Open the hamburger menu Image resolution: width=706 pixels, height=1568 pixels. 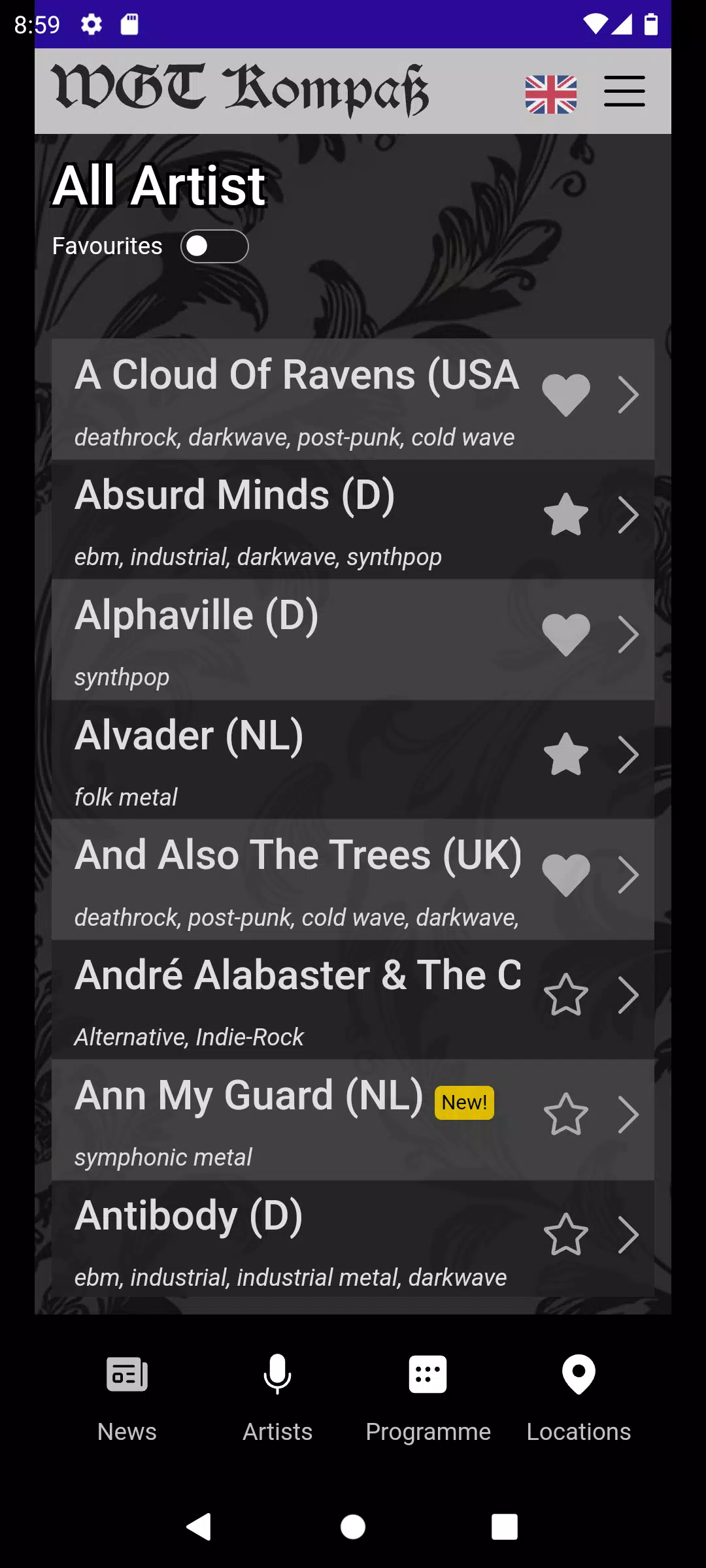pyautogui.click(x=624, y=91)
